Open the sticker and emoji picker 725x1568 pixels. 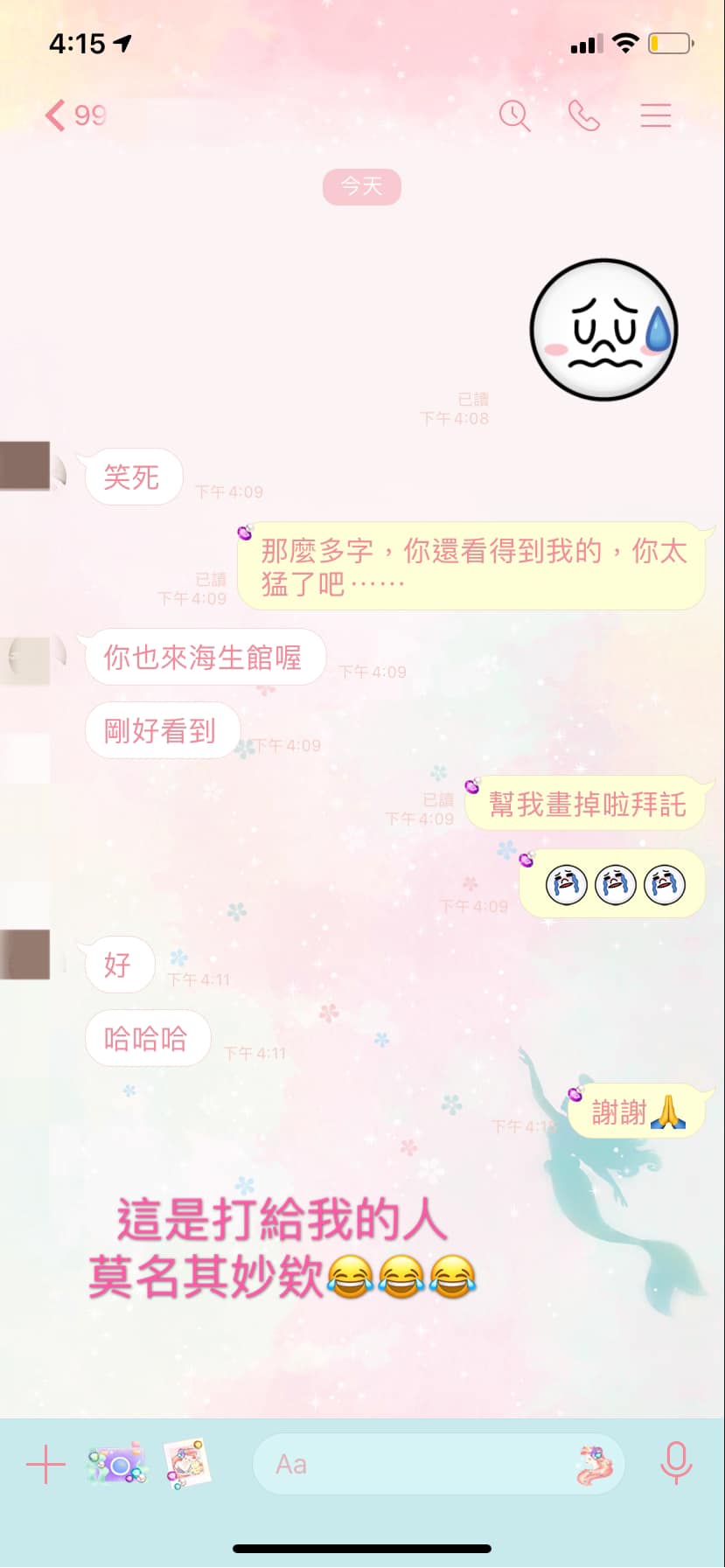click(x=596, y=1466)
